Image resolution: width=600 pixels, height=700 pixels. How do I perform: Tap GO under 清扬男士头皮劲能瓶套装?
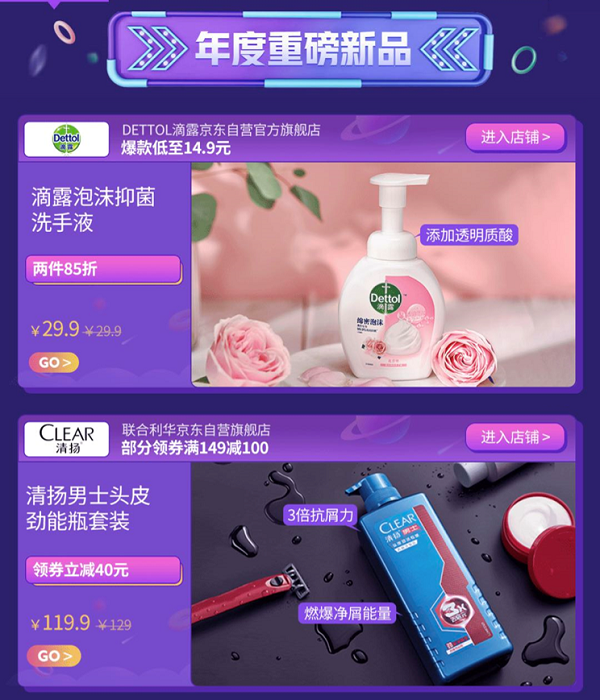(54, 656)
